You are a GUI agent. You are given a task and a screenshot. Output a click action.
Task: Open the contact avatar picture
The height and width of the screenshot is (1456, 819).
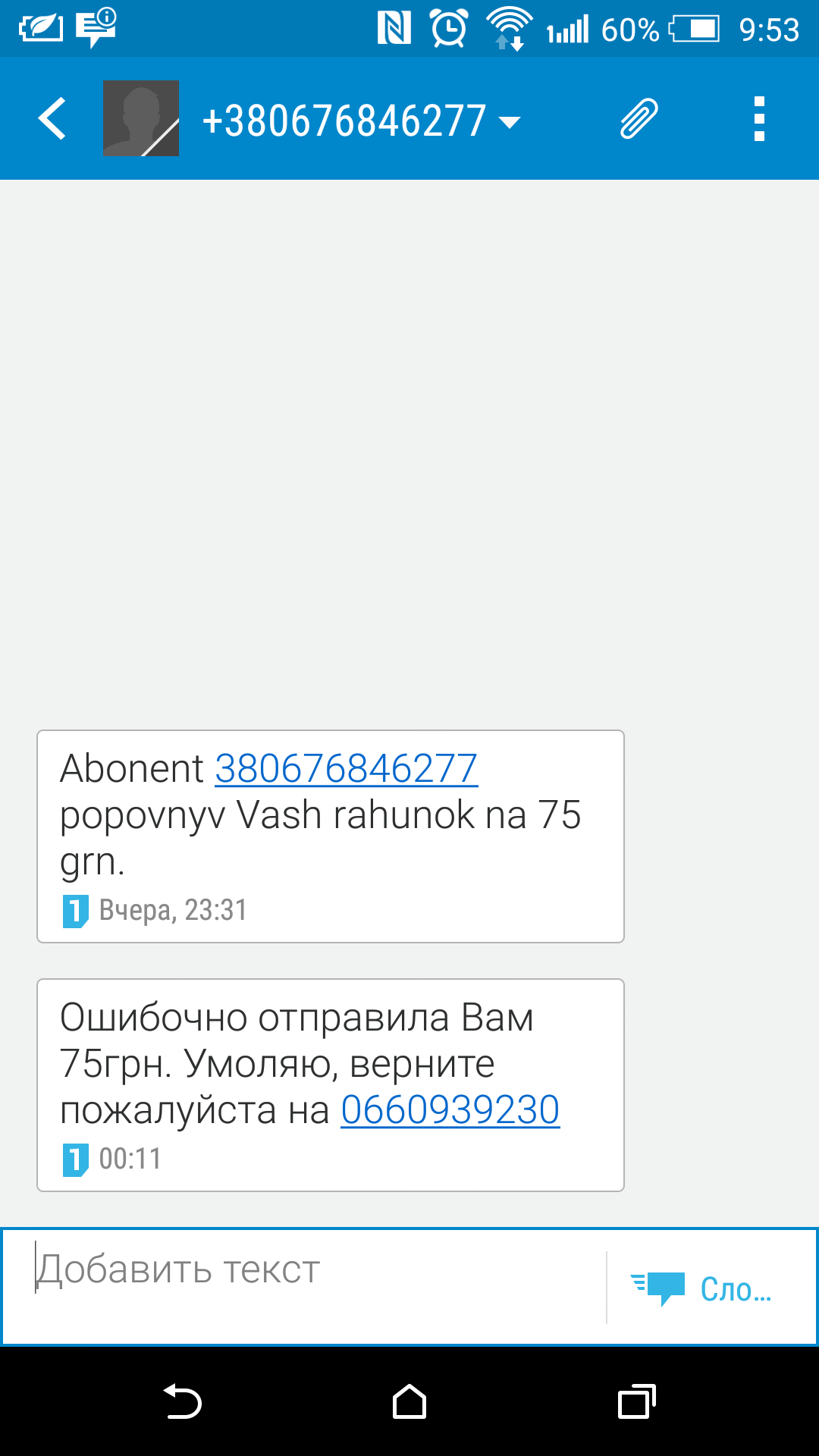click(141, 118)
